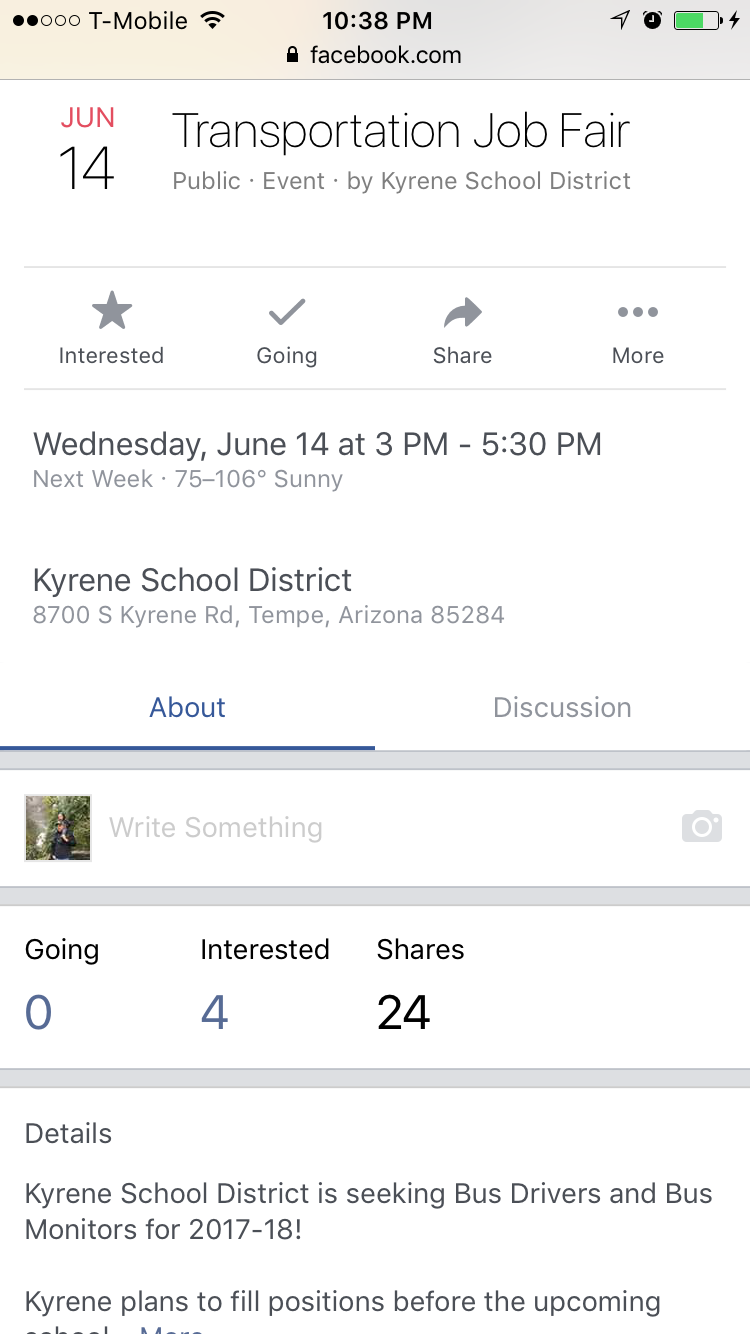Switch to the Discussion tab

tap(562, 708)
